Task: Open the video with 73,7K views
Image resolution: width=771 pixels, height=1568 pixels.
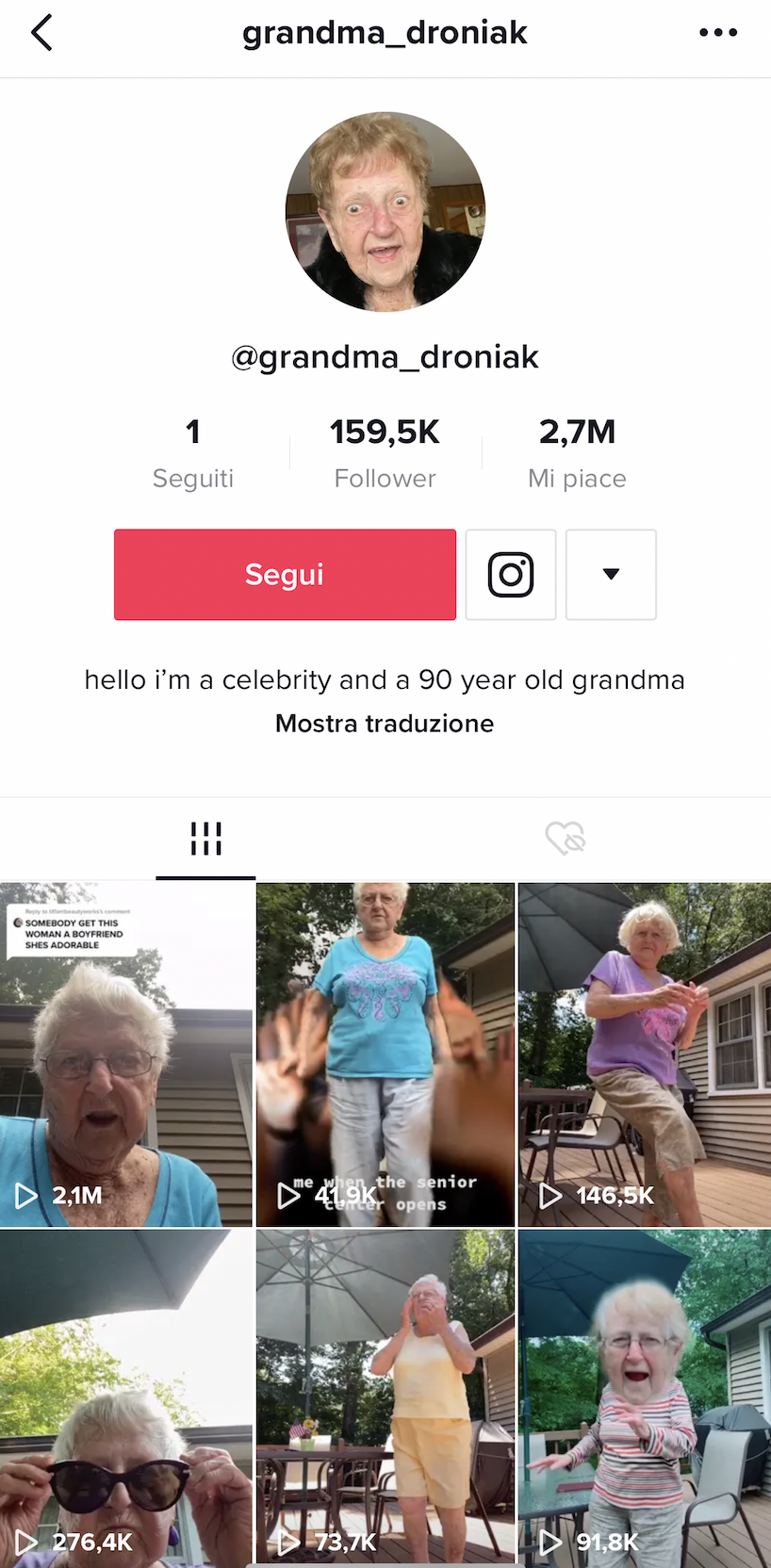Action: (385, 1398)
